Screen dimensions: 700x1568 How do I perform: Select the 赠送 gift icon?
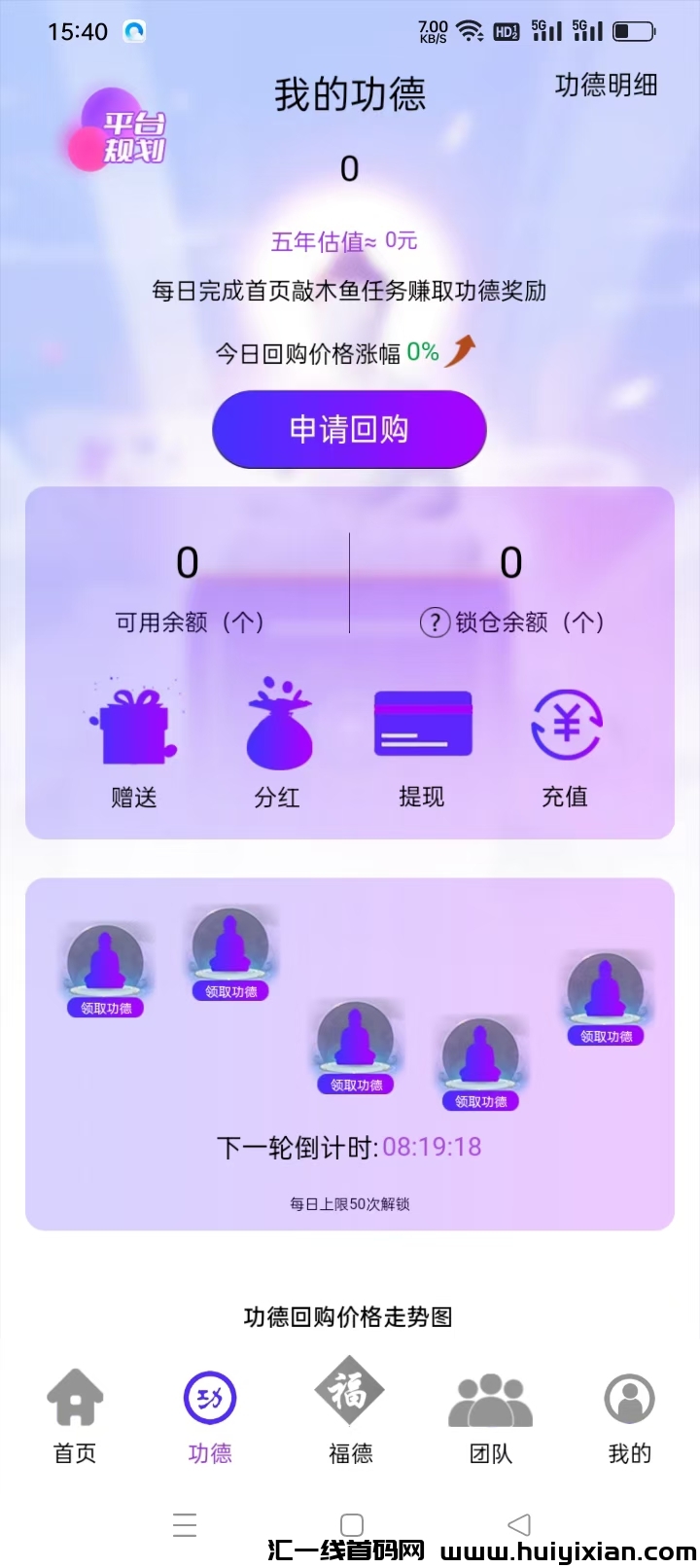coord(132,725)
